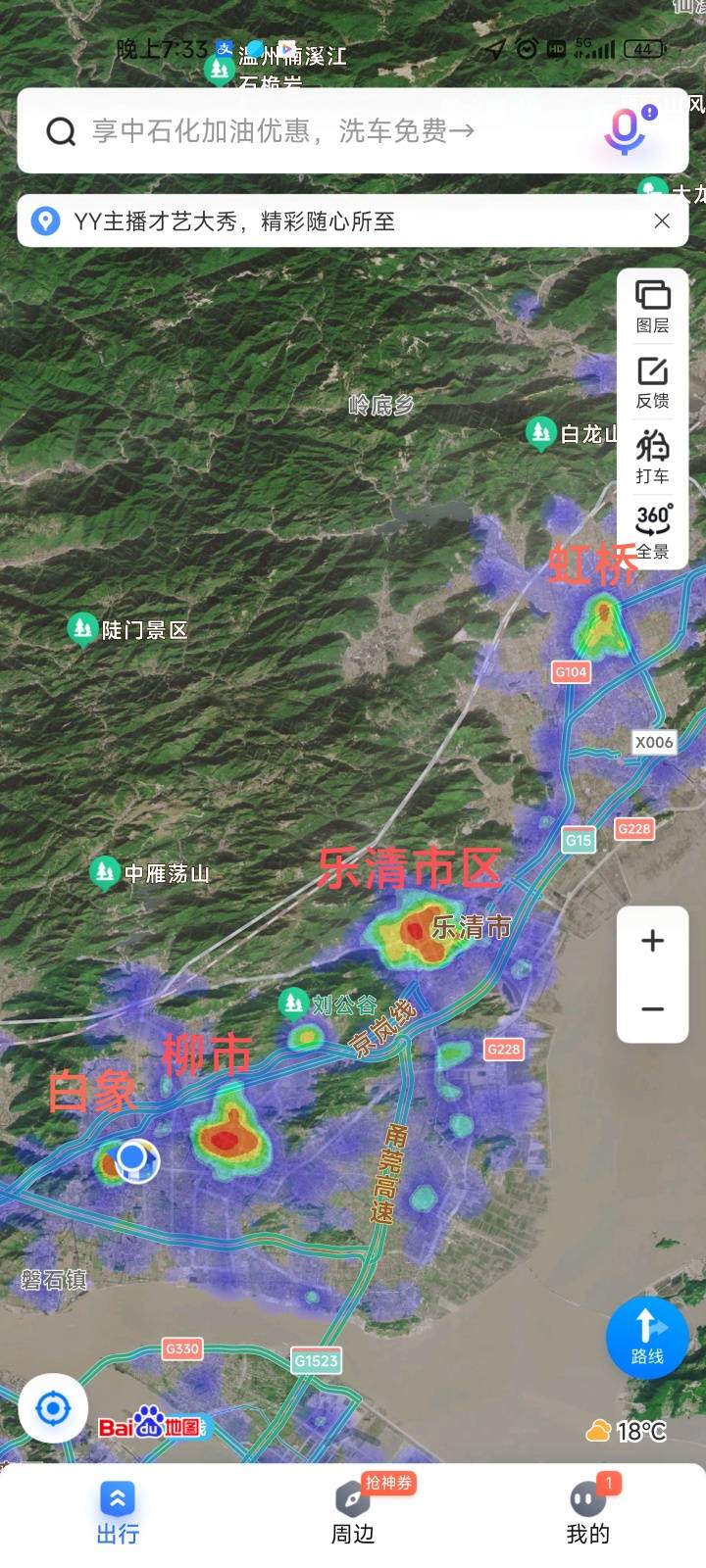Image resolution: width=706 pixels, height=1568 pixels.
Task: Recenter the map on my location
Action: pyautogui.click(x=53, y=1409)
